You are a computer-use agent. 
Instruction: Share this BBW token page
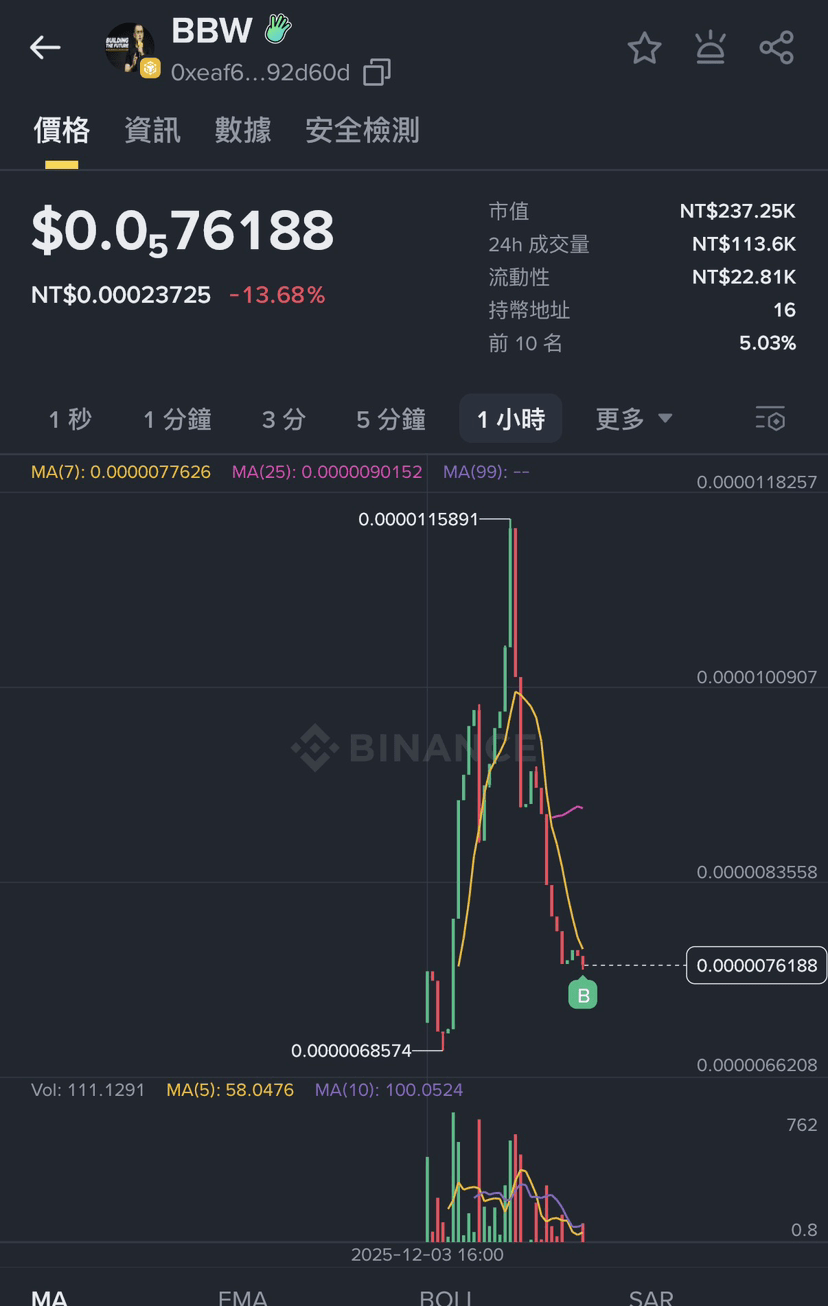(x=776, y=48)
